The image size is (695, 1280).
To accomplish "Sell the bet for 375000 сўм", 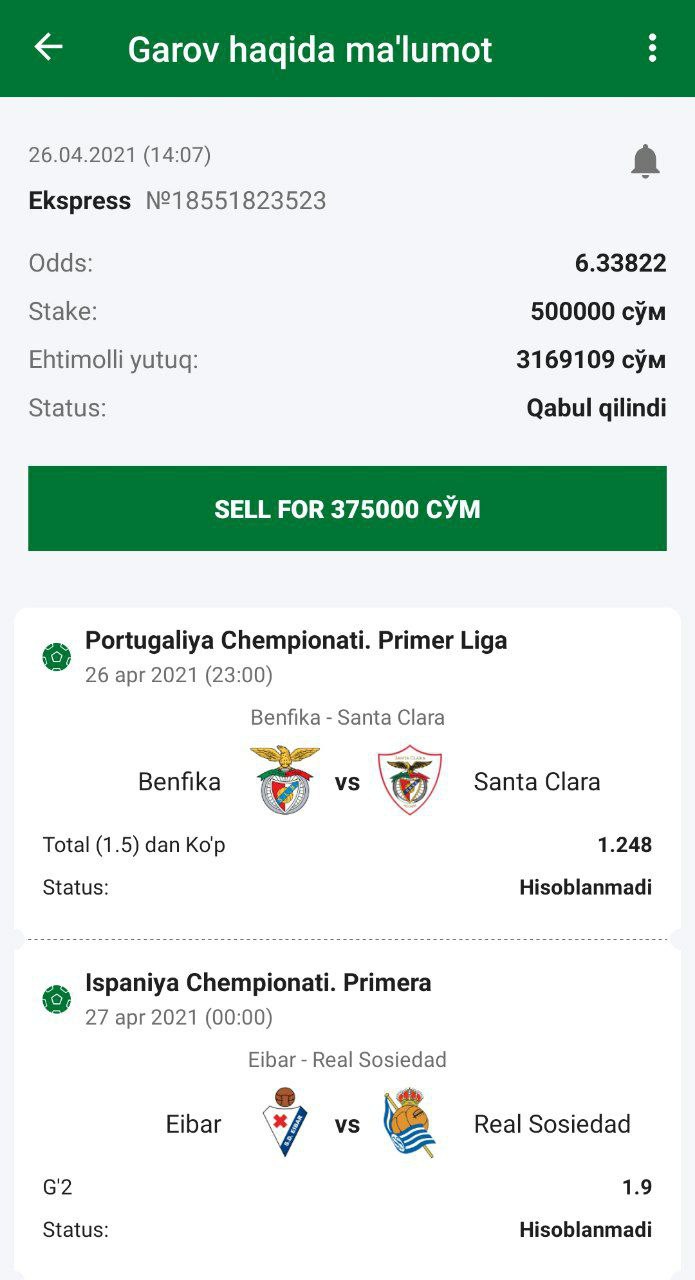I will click(347, 509).
